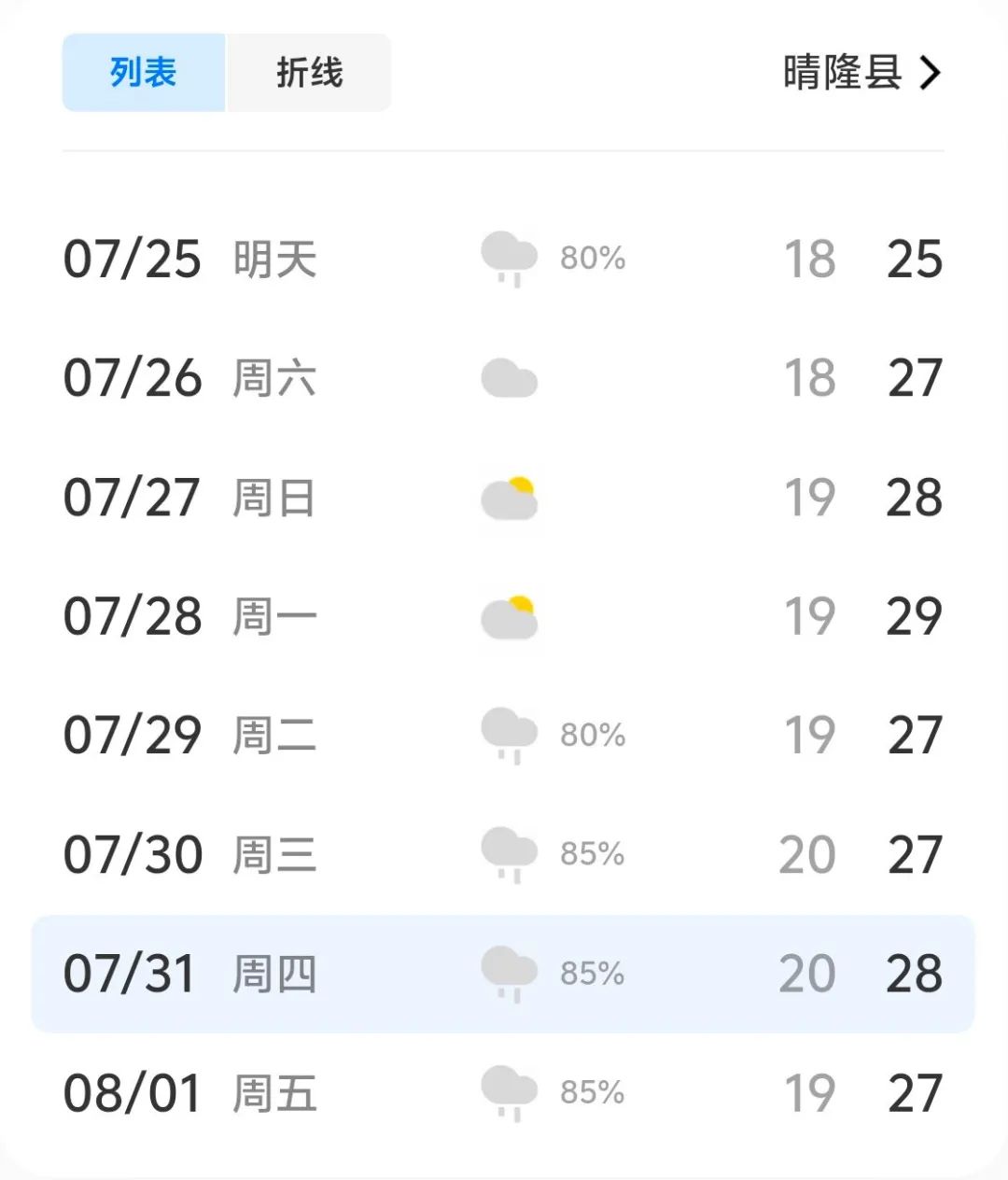
Task: Tap the partly cloudy icon for 07/28
Action: point(509,615)
